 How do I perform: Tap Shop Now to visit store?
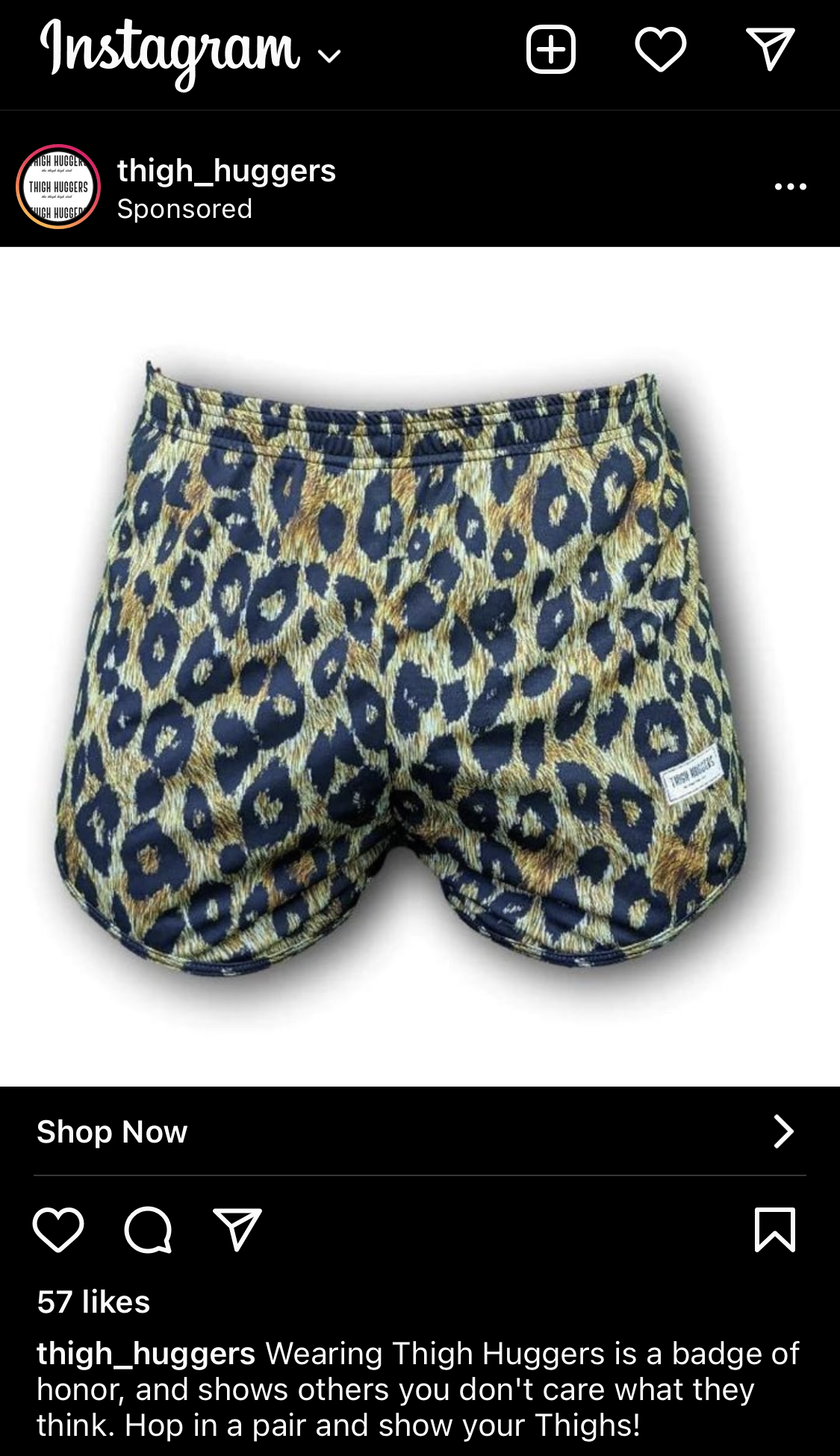pos(112,1131)
